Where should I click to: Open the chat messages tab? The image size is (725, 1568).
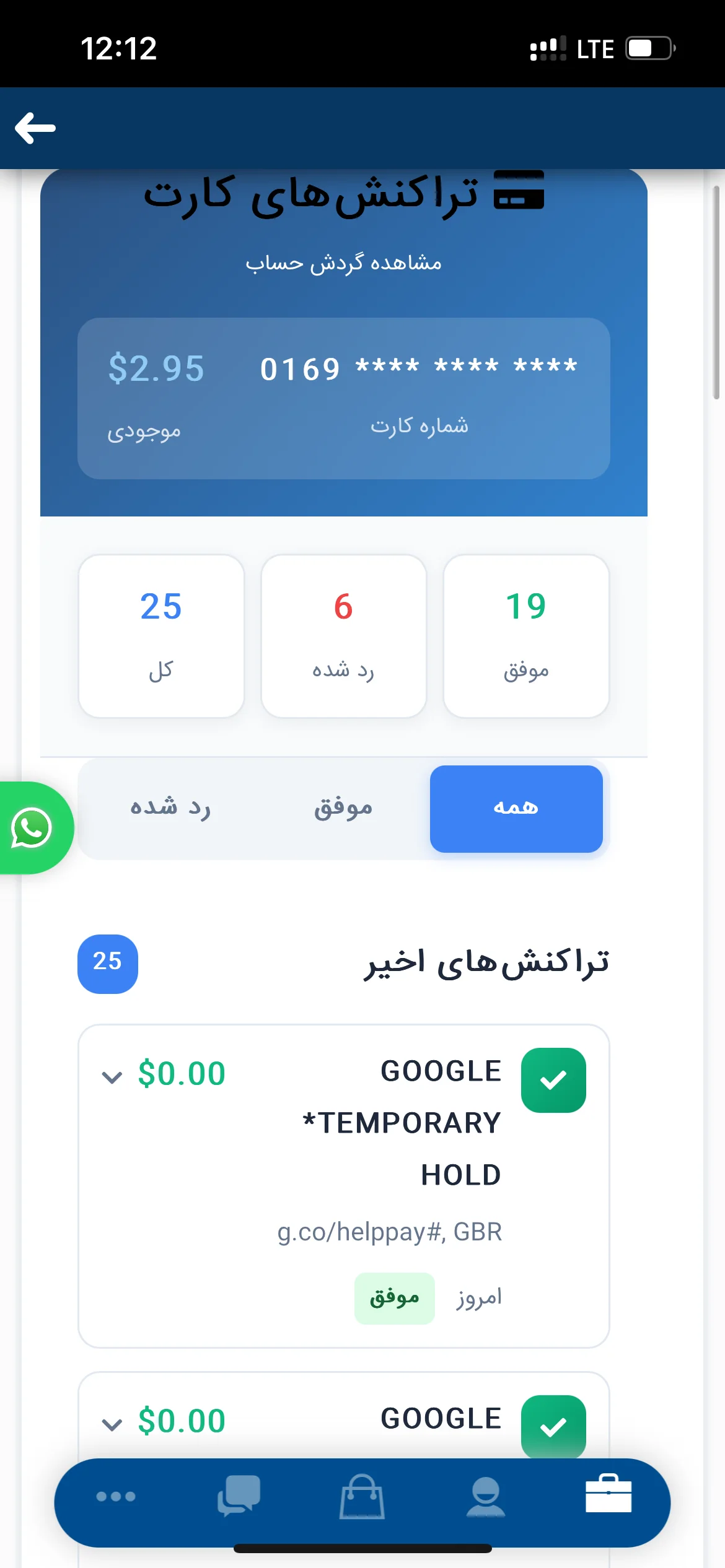(x=239, y=1496)
